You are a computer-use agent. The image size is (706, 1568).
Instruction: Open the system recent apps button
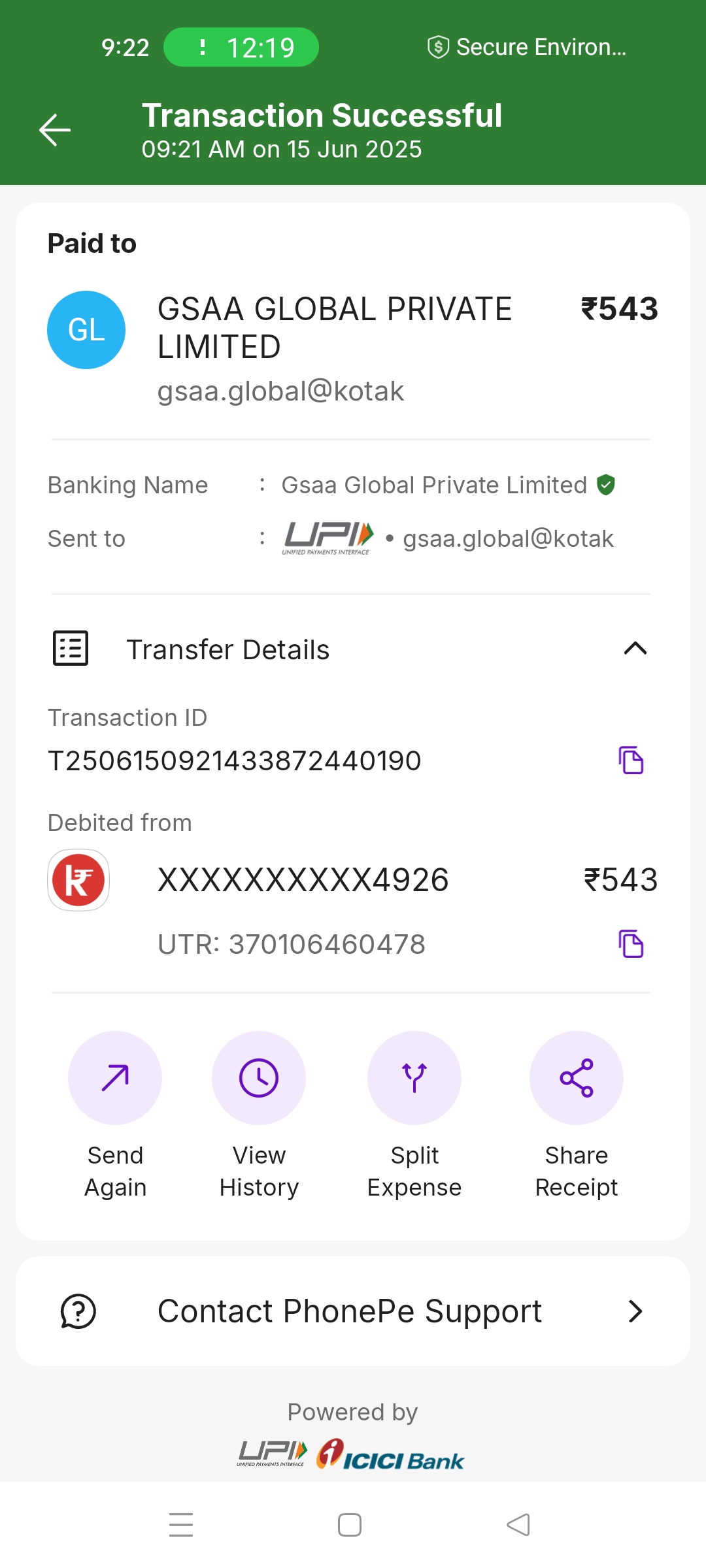pyautogui.click(x=181, y=1525)
